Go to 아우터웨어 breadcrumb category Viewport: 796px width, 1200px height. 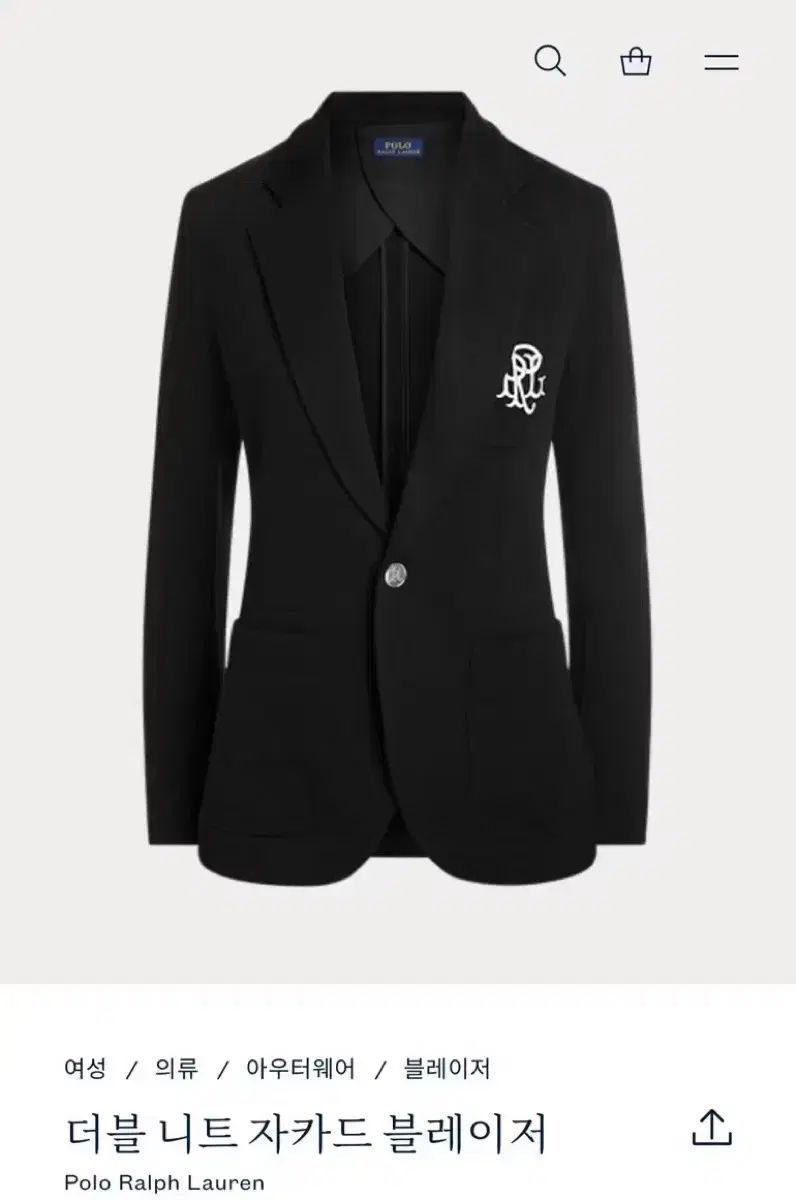click(301, 1068)
